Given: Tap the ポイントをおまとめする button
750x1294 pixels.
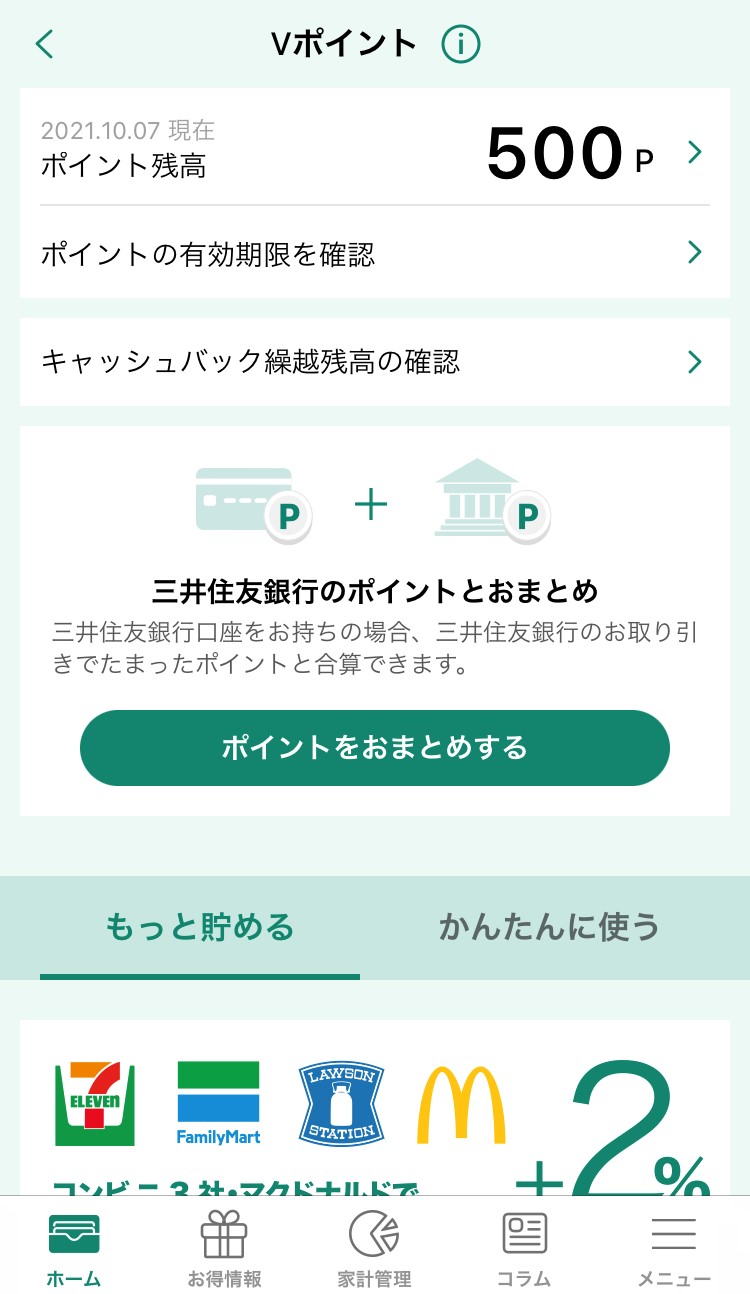Looking at the screenshot, I should click(x=375, y=747).
